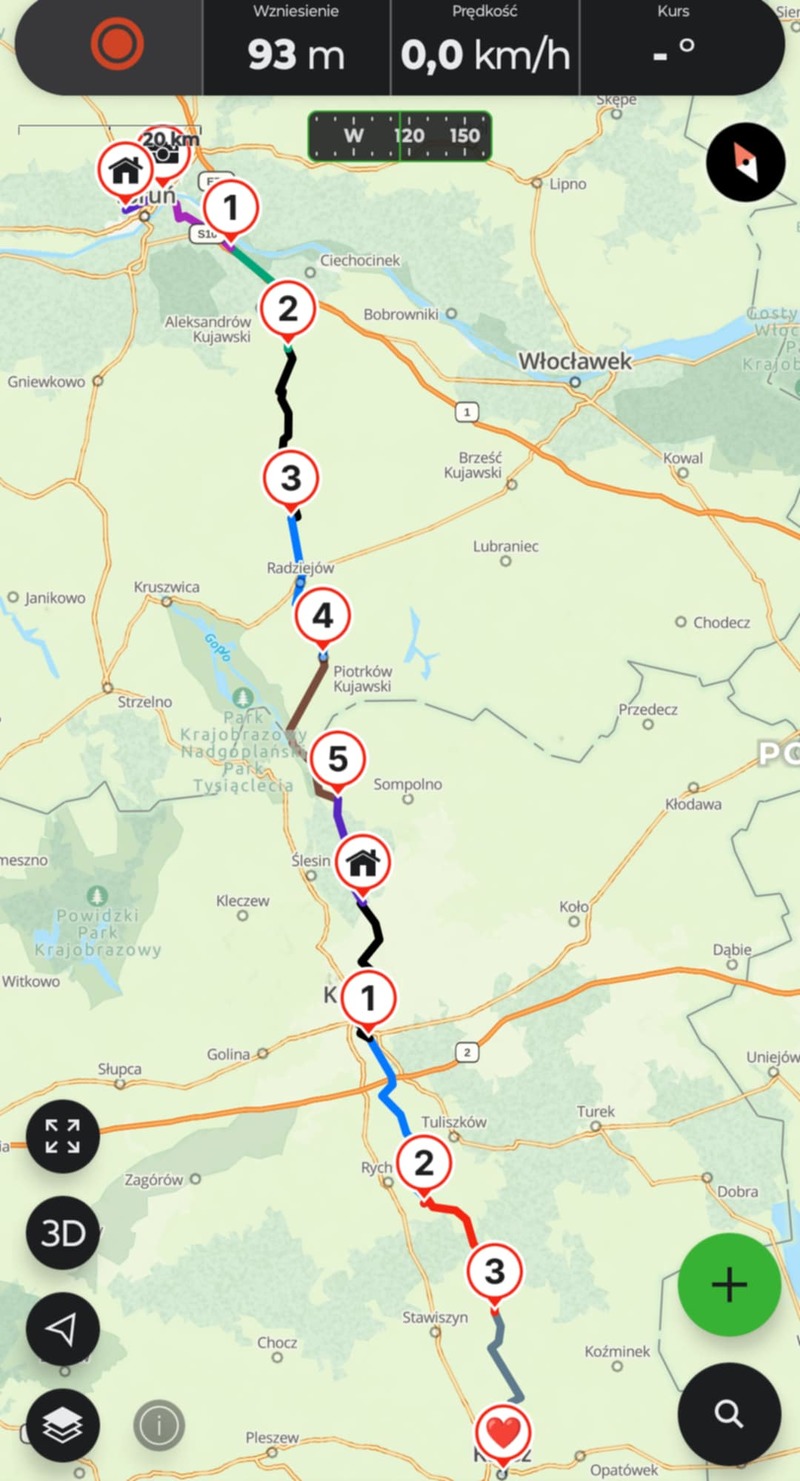This screenshot has width=800, height=1481.
Task: Open the Wzniesienie elevation panel
Action: tap(296, 45)
